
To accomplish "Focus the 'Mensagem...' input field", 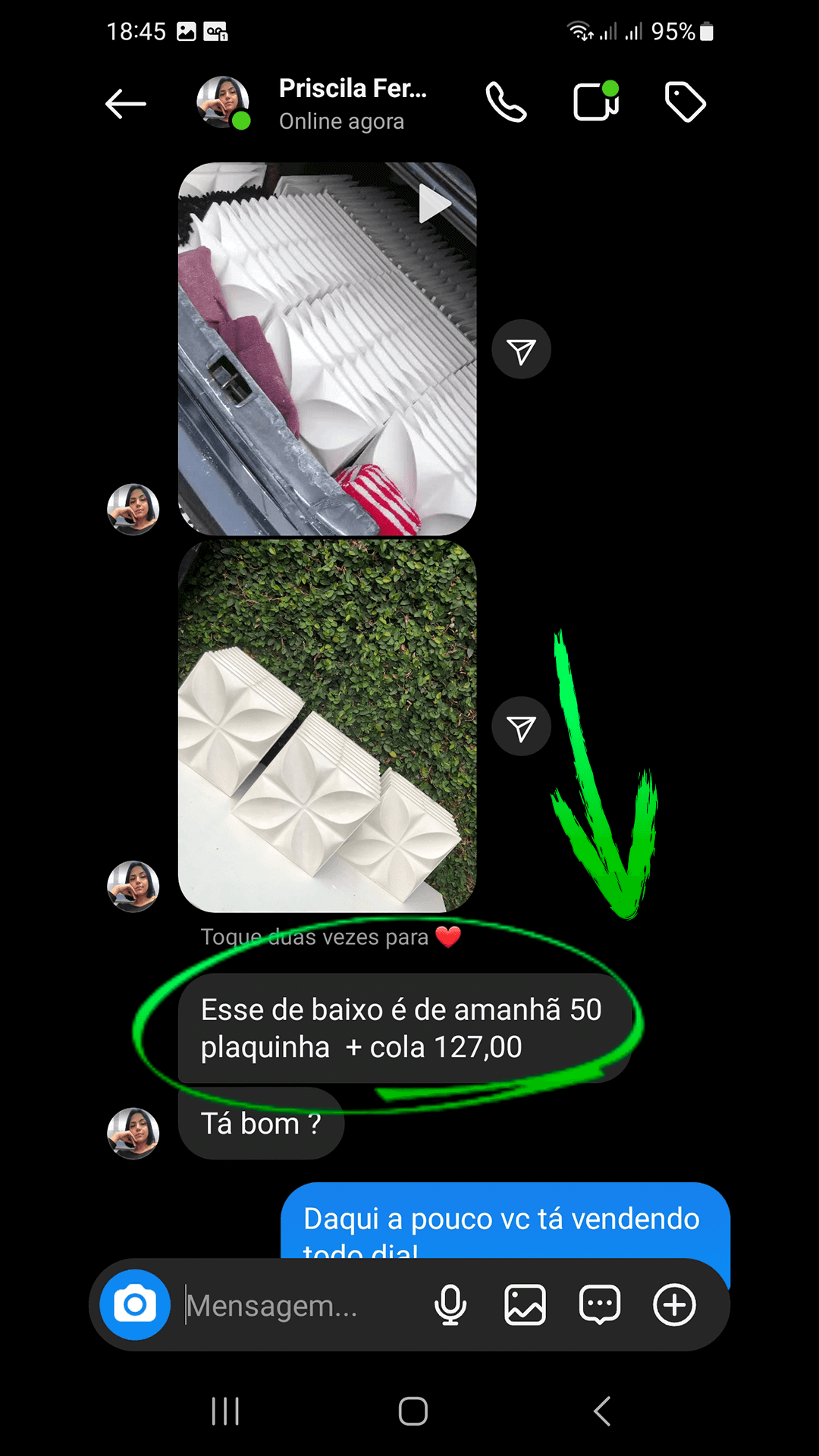I will 288,1305.
